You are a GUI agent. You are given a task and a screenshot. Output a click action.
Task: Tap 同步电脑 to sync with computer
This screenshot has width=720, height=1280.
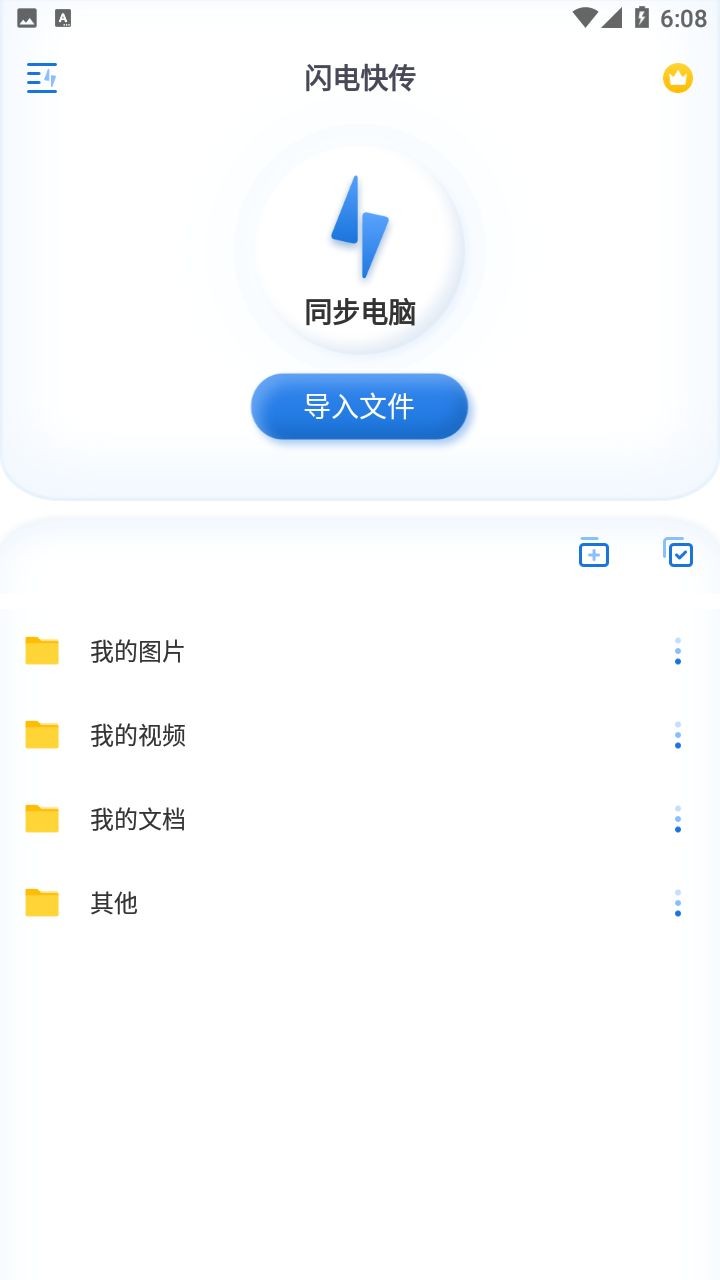[x=359, y=312]
